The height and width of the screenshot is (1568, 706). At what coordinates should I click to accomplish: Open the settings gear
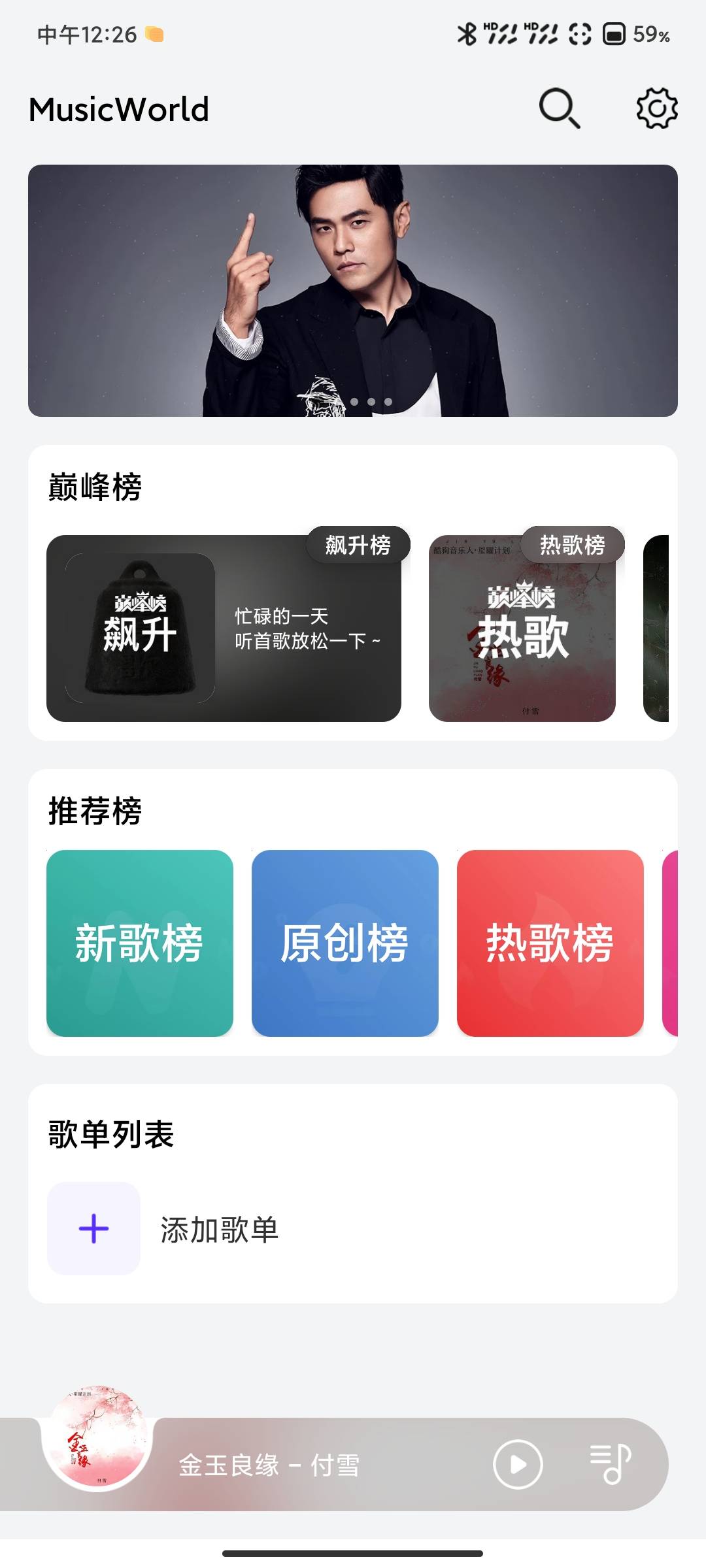click(656, 108)
